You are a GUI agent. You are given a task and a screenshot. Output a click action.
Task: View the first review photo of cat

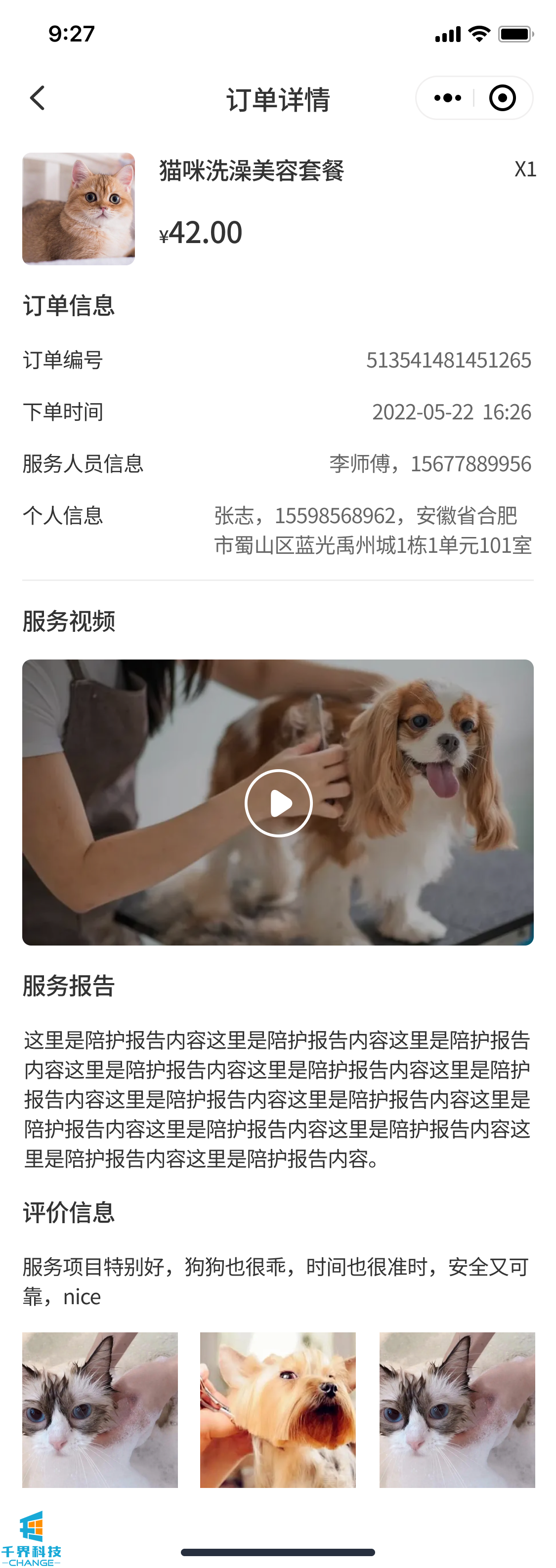[100, 1410]
